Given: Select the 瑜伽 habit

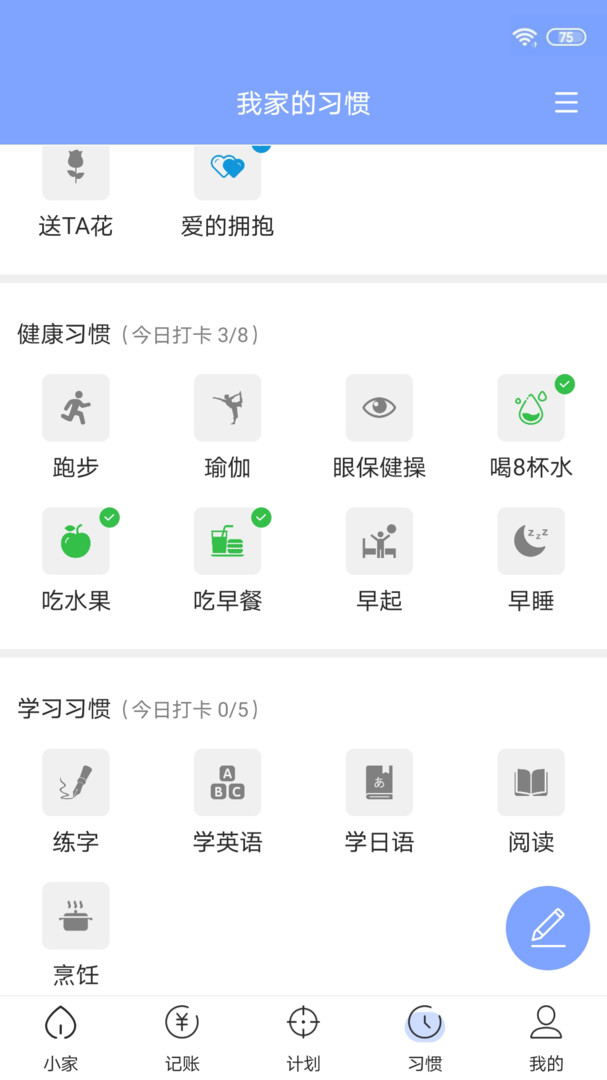Looking at the screenshot, I should click(227, 408).
